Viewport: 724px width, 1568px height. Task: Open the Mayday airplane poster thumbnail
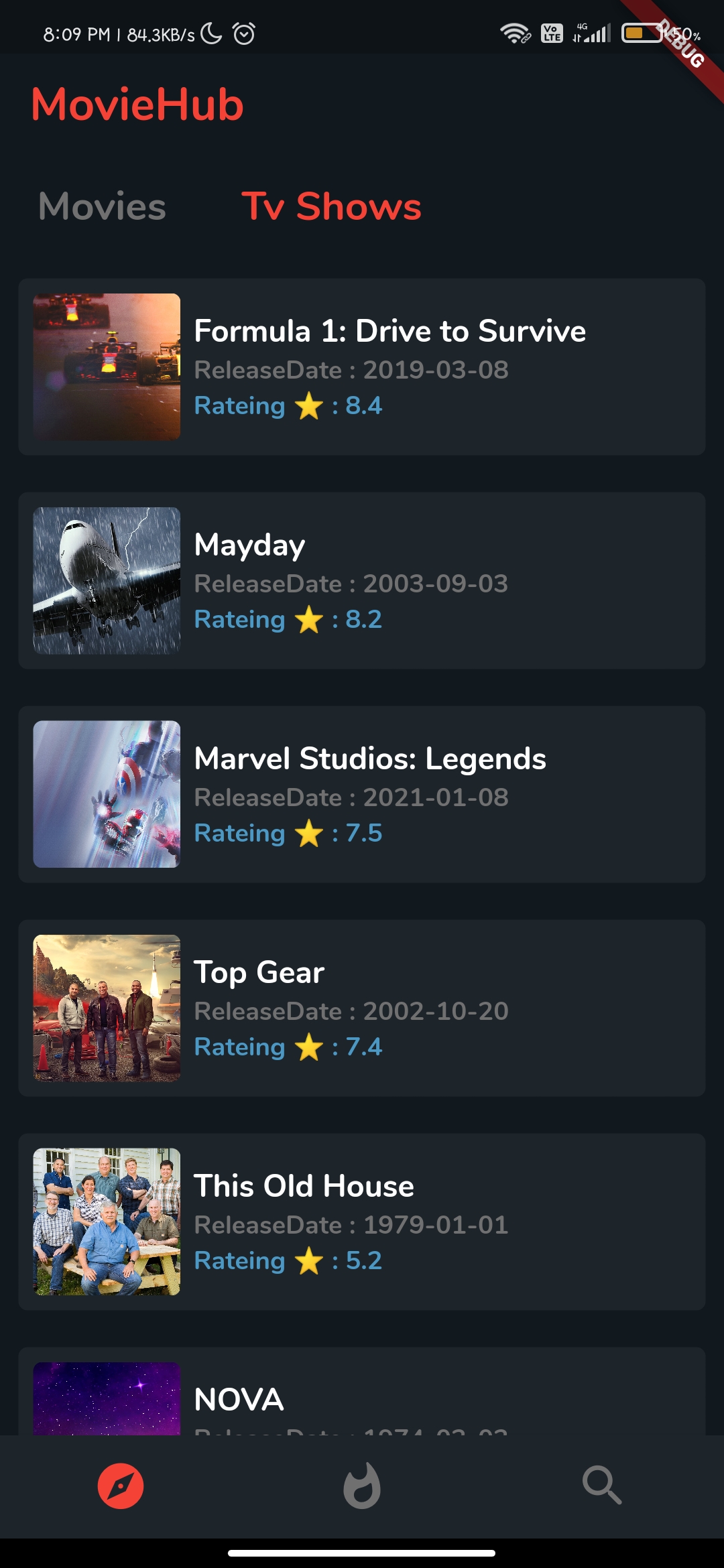point(106,580)
